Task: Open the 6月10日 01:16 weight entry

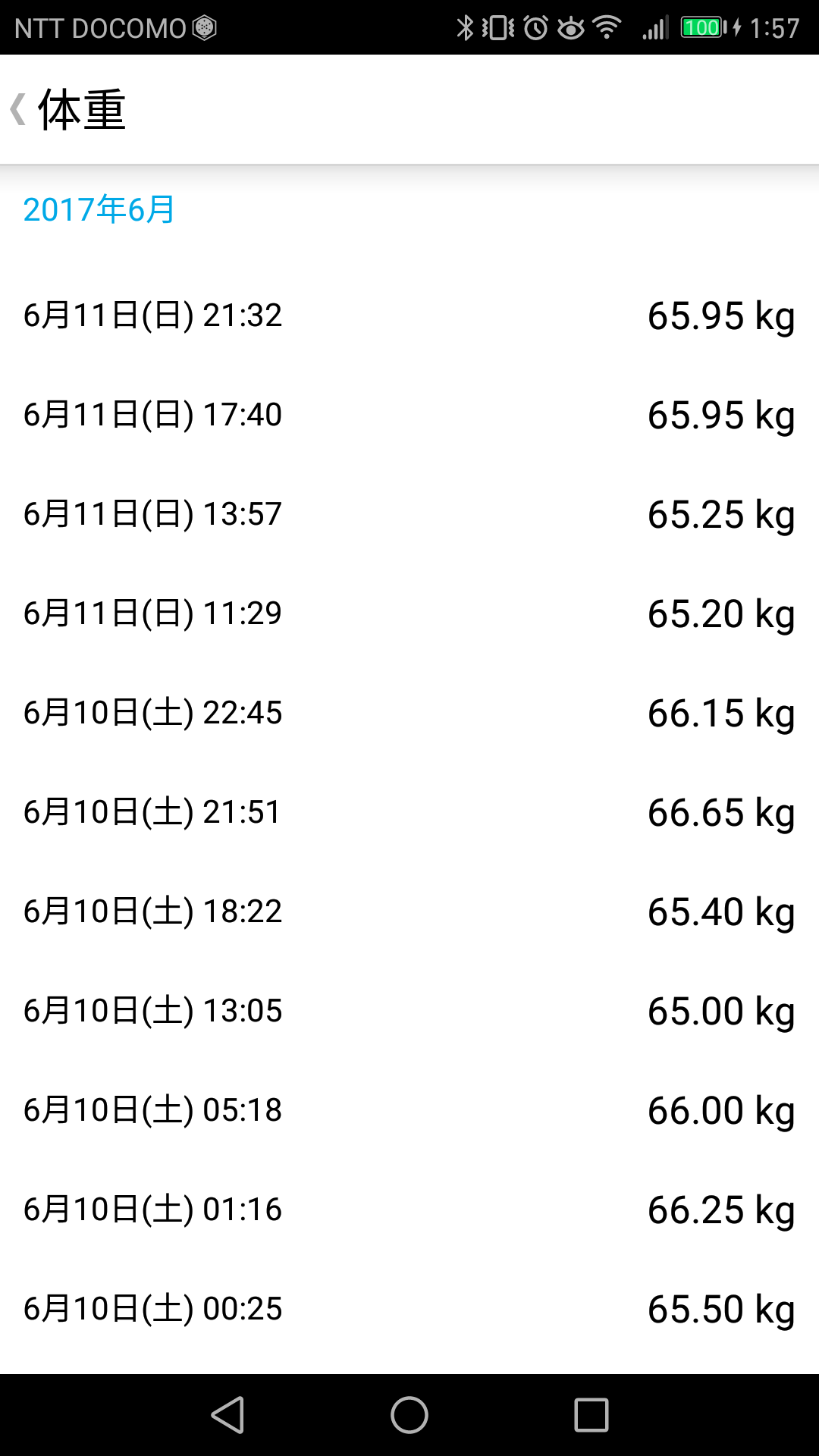Action: [x=409, y=1210]
